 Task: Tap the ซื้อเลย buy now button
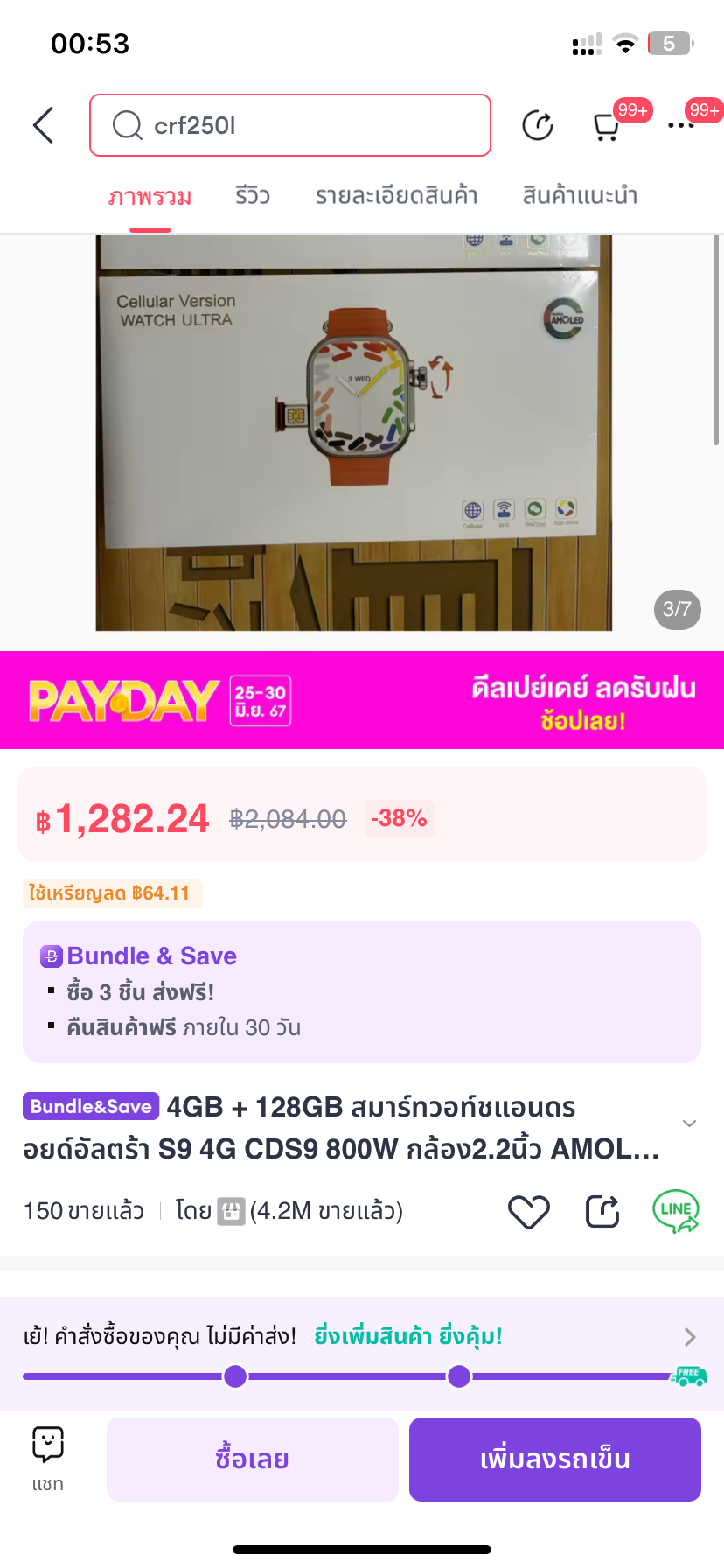tap(252, 1459)
